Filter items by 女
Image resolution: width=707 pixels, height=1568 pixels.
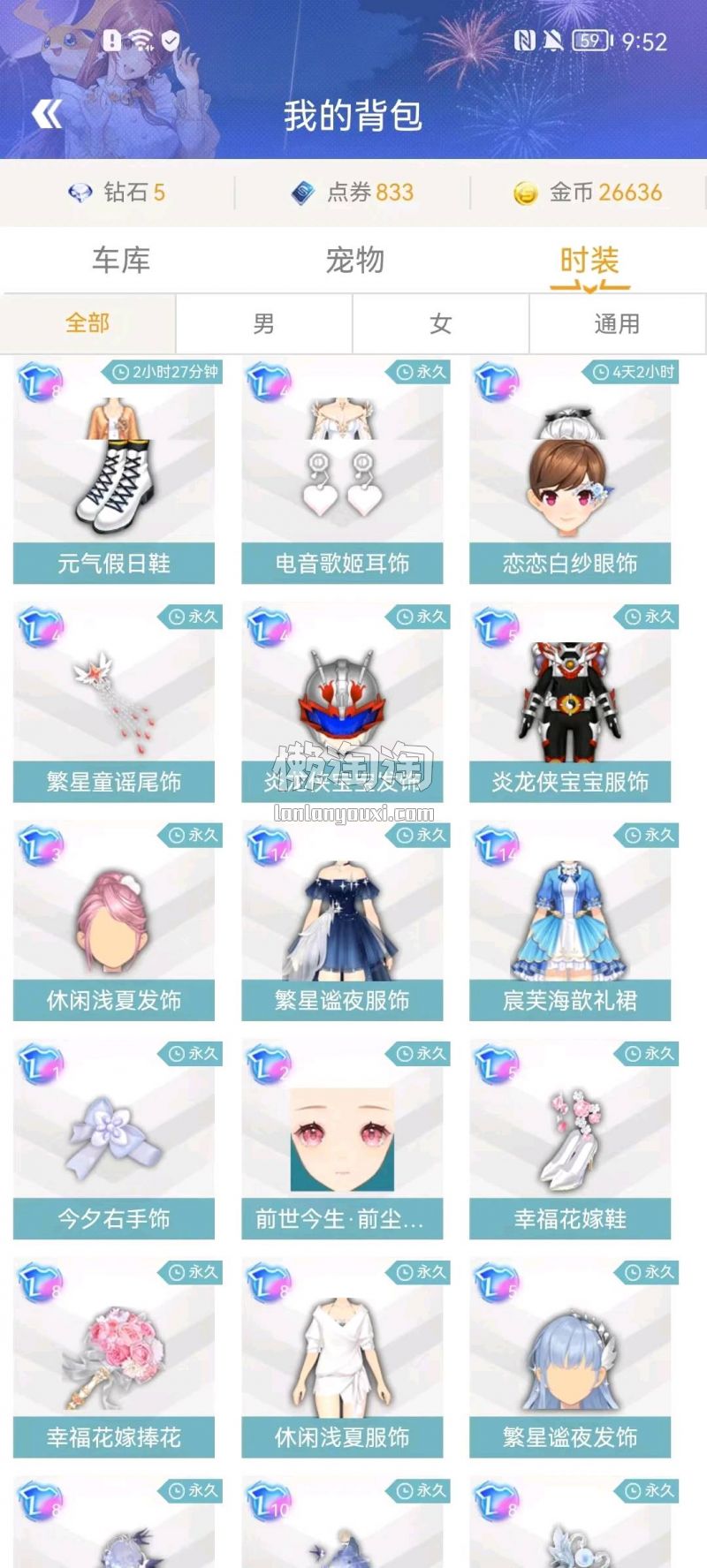point(440,323)
